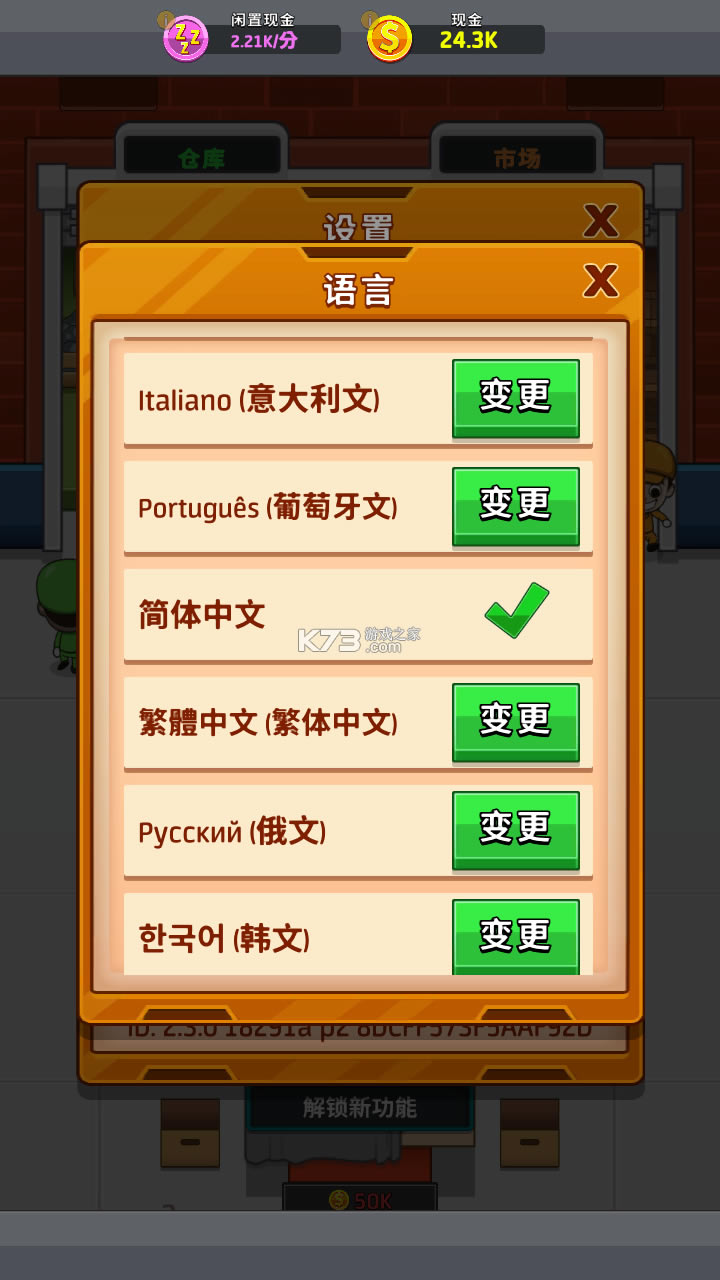Close the 语言 language dialog
Image resolution: width=720 pixels, height=1280 pixels.
click(x=600, y=282)
